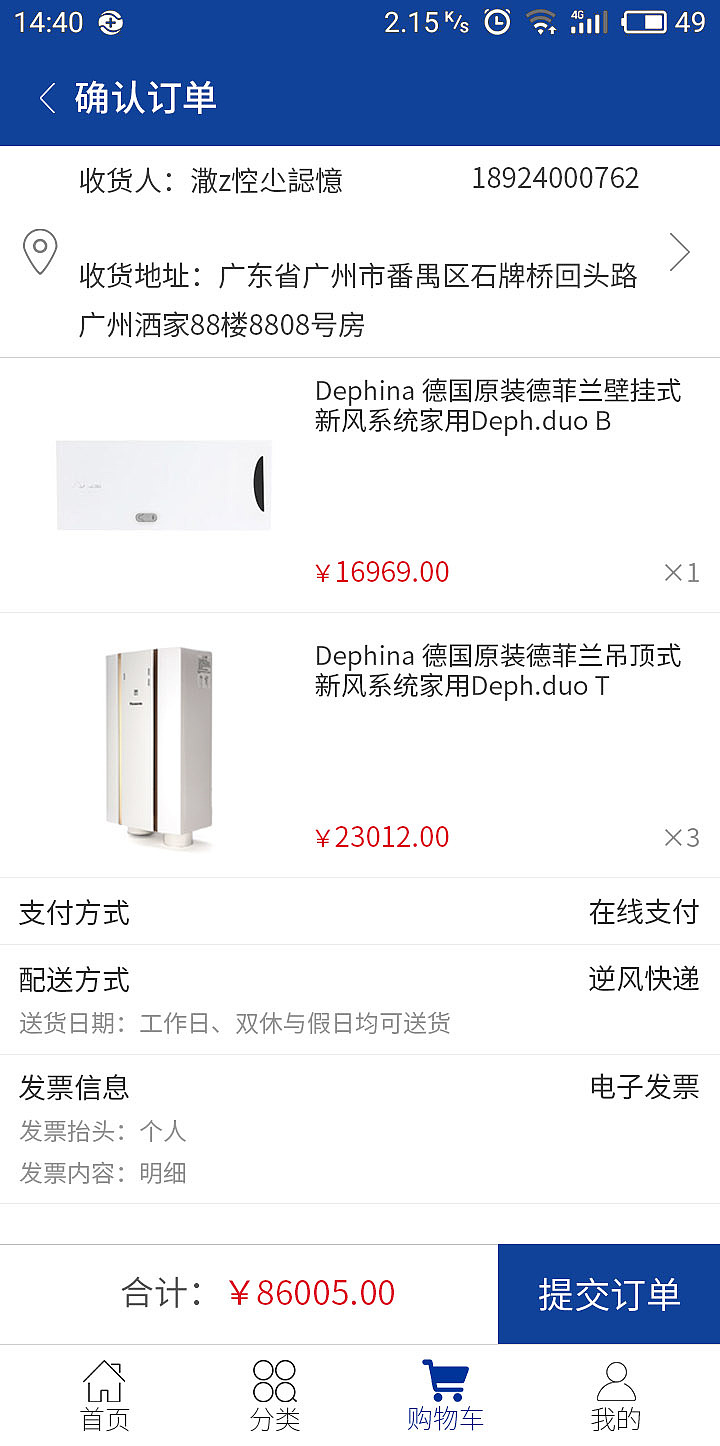The width and height of the screenshot is (720, 1446).
Task: Tap the home (首页) icon in bottom navigation
Action: pos(104,1390)
